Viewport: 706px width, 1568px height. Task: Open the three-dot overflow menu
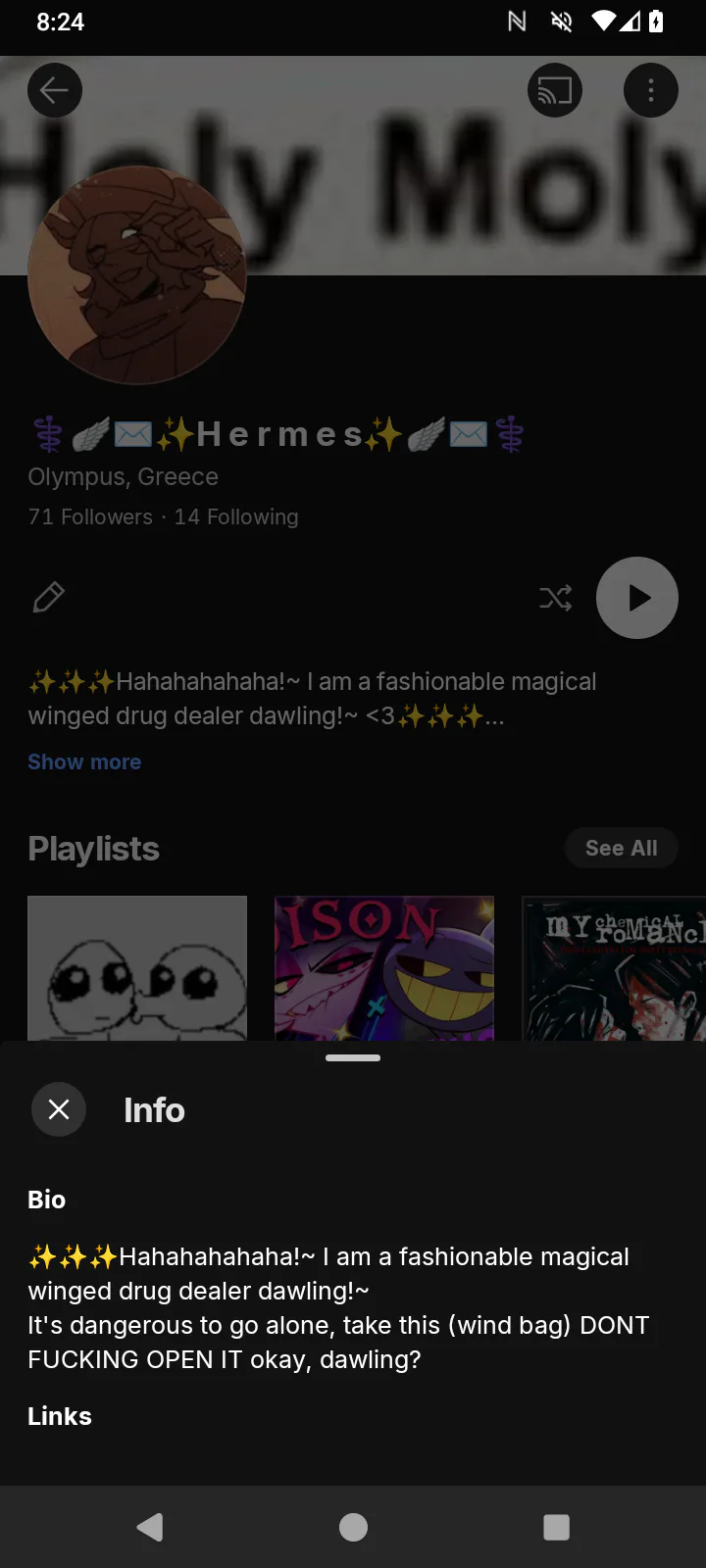click(651, 91)
